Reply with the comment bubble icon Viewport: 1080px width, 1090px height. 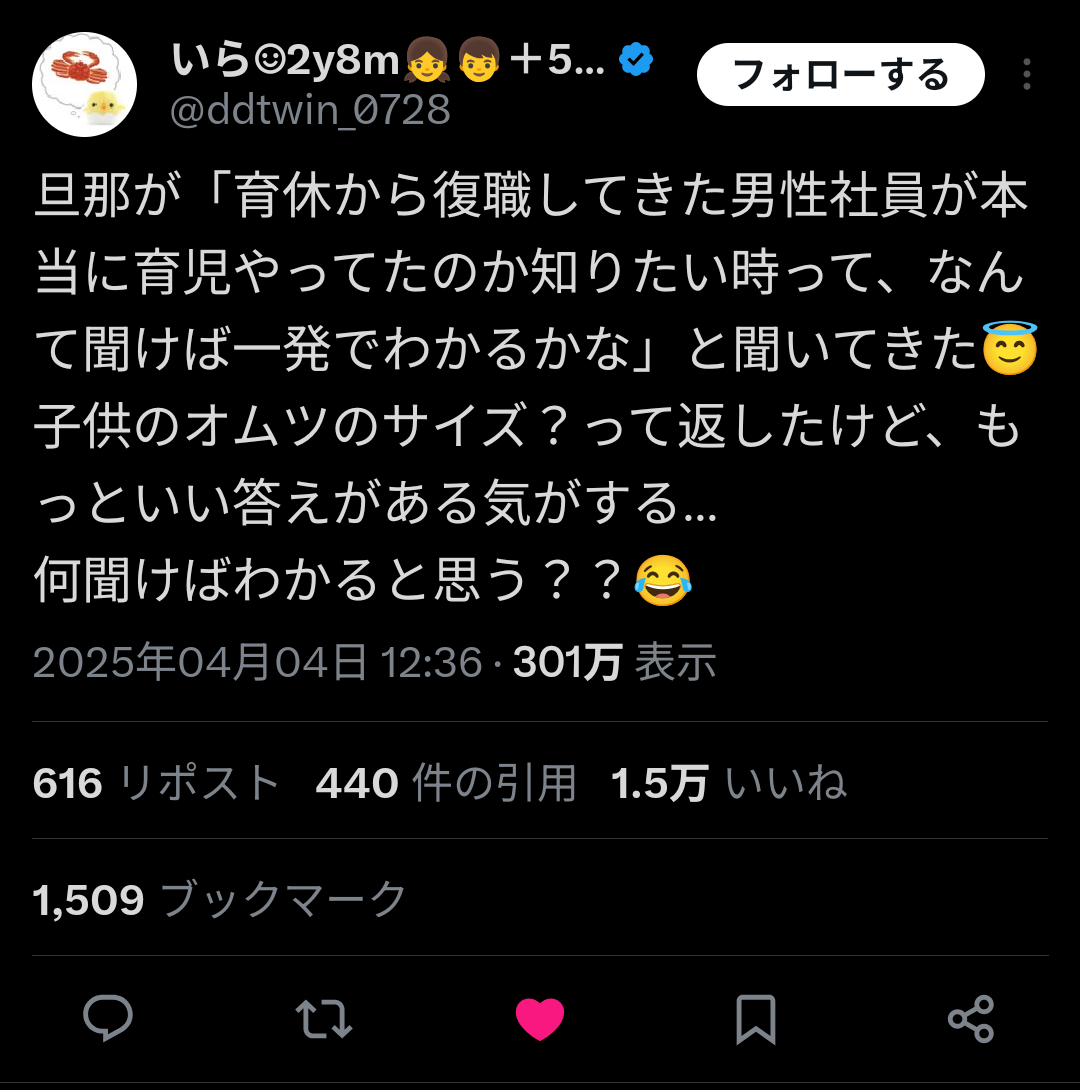pos(108,1018)
